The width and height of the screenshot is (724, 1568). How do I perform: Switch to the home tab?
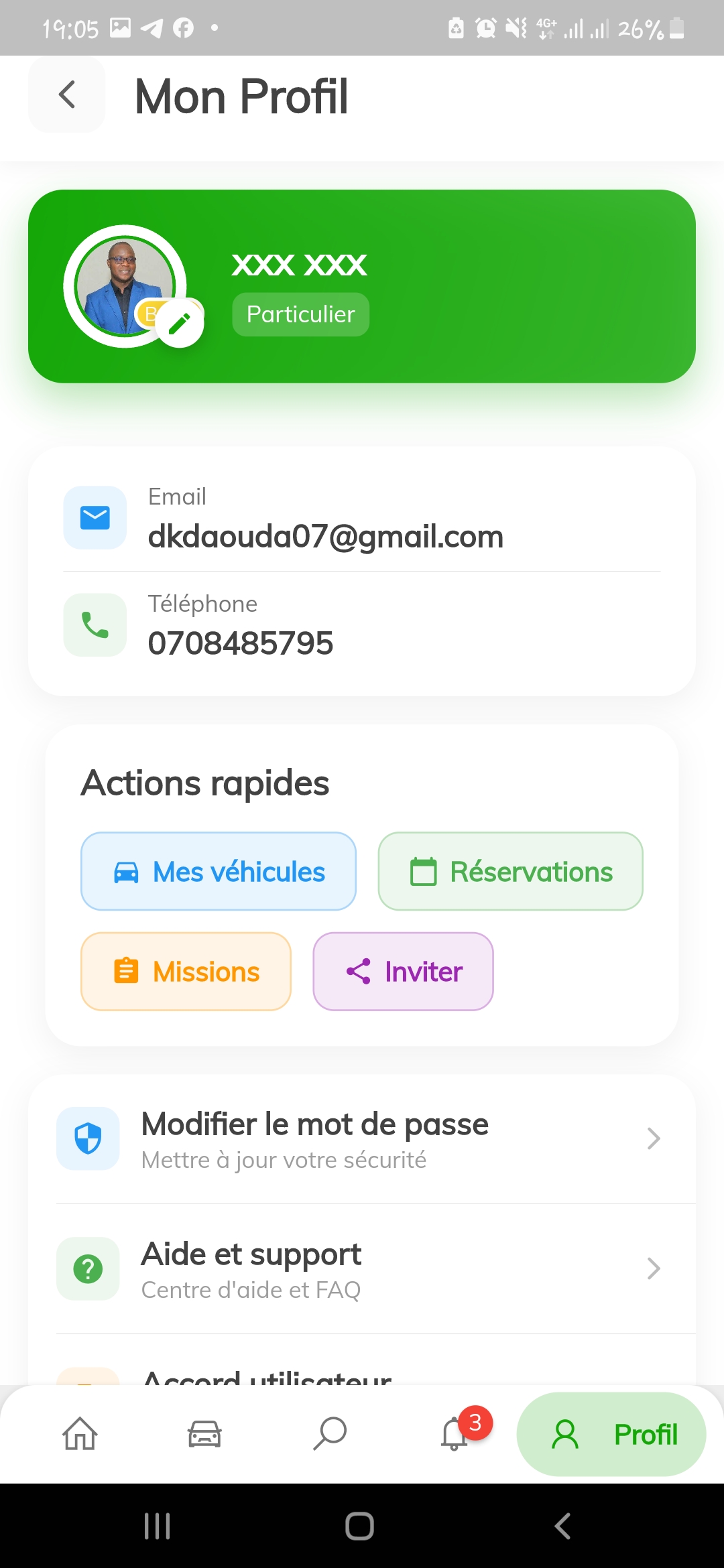[x=80, y=1434]
